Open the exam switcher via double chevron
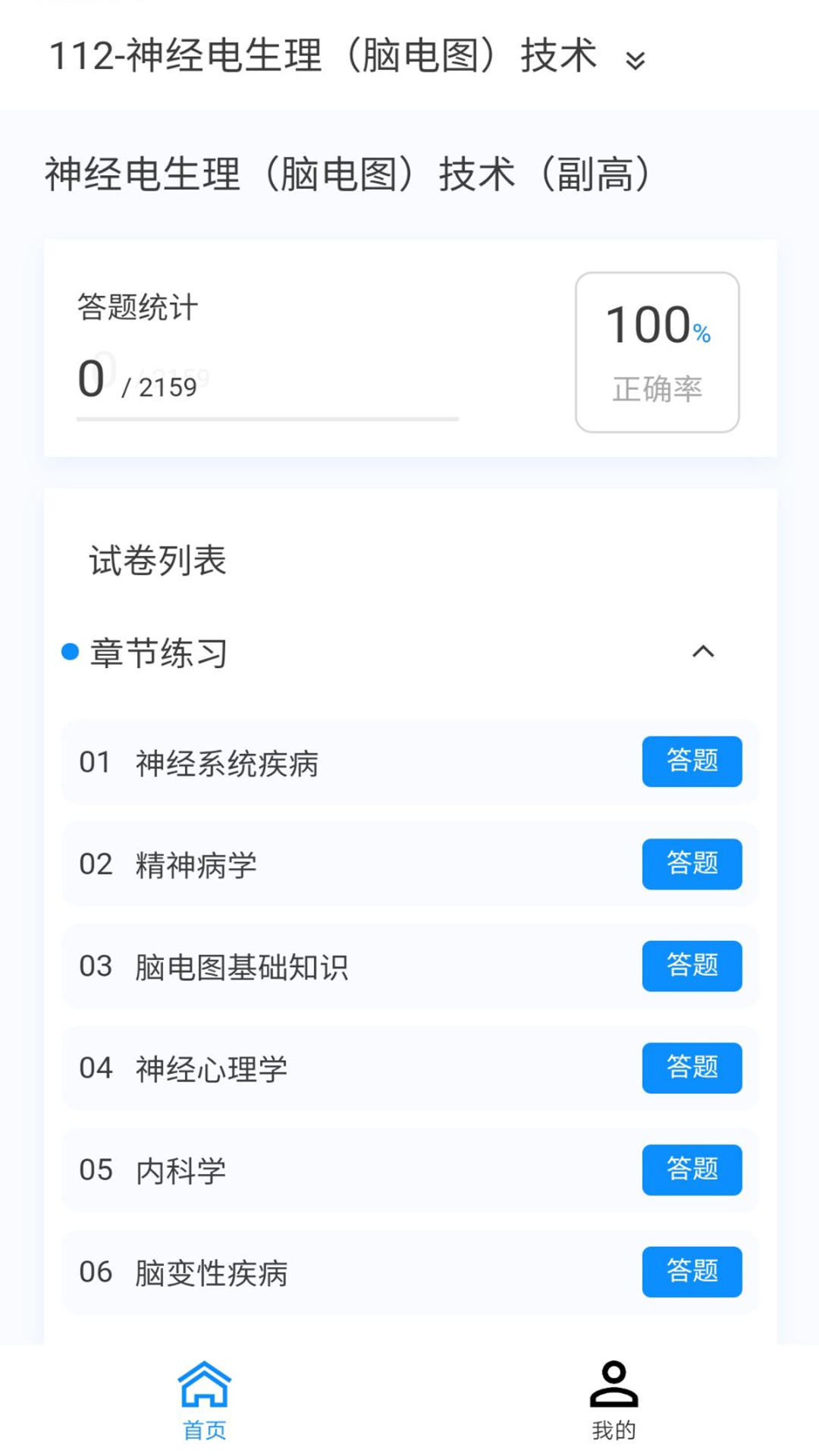819x1456 pixels. [x=637, y=59]
